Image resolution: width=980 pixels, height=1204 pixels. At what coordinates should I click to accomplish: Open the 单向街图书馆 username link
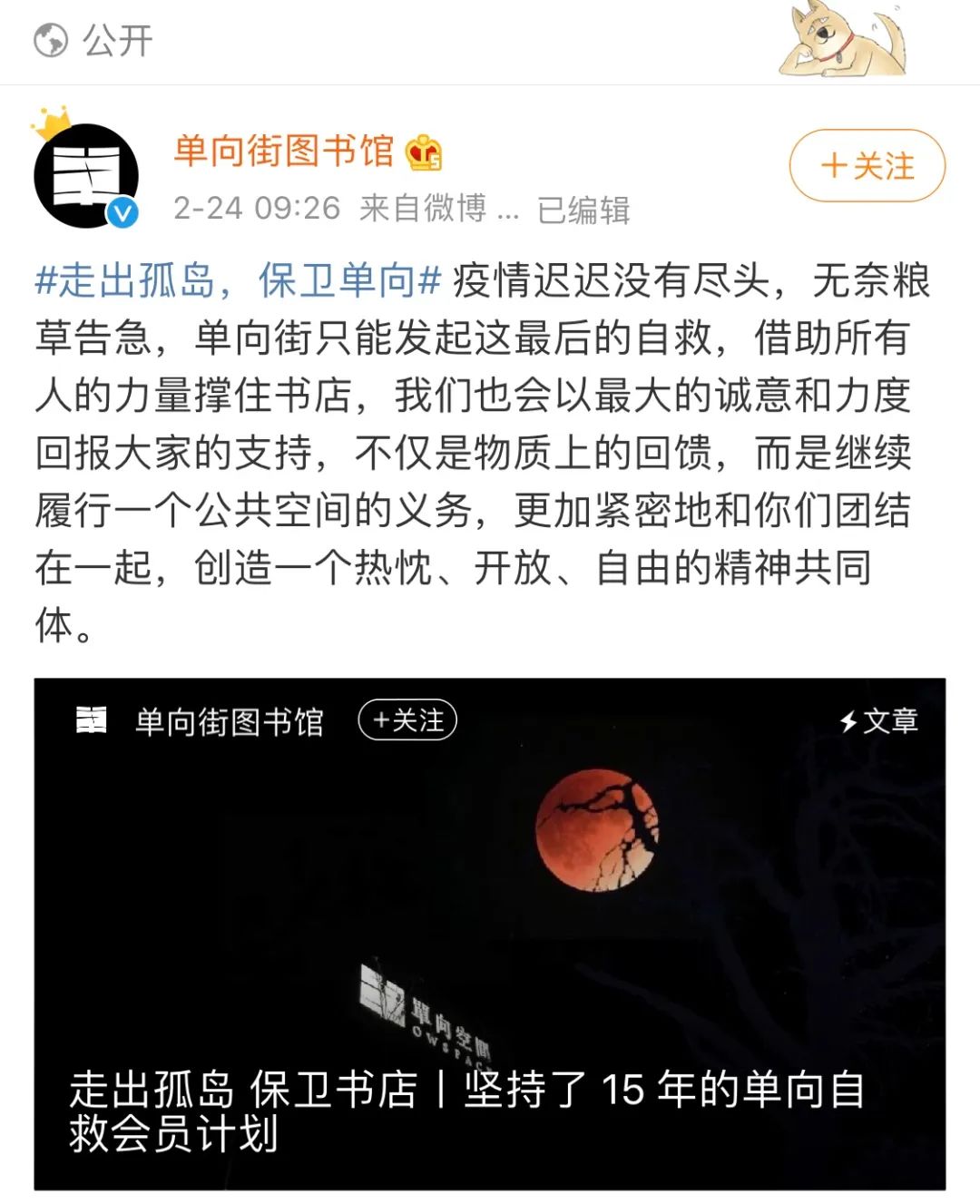click(x=283, y=151)
